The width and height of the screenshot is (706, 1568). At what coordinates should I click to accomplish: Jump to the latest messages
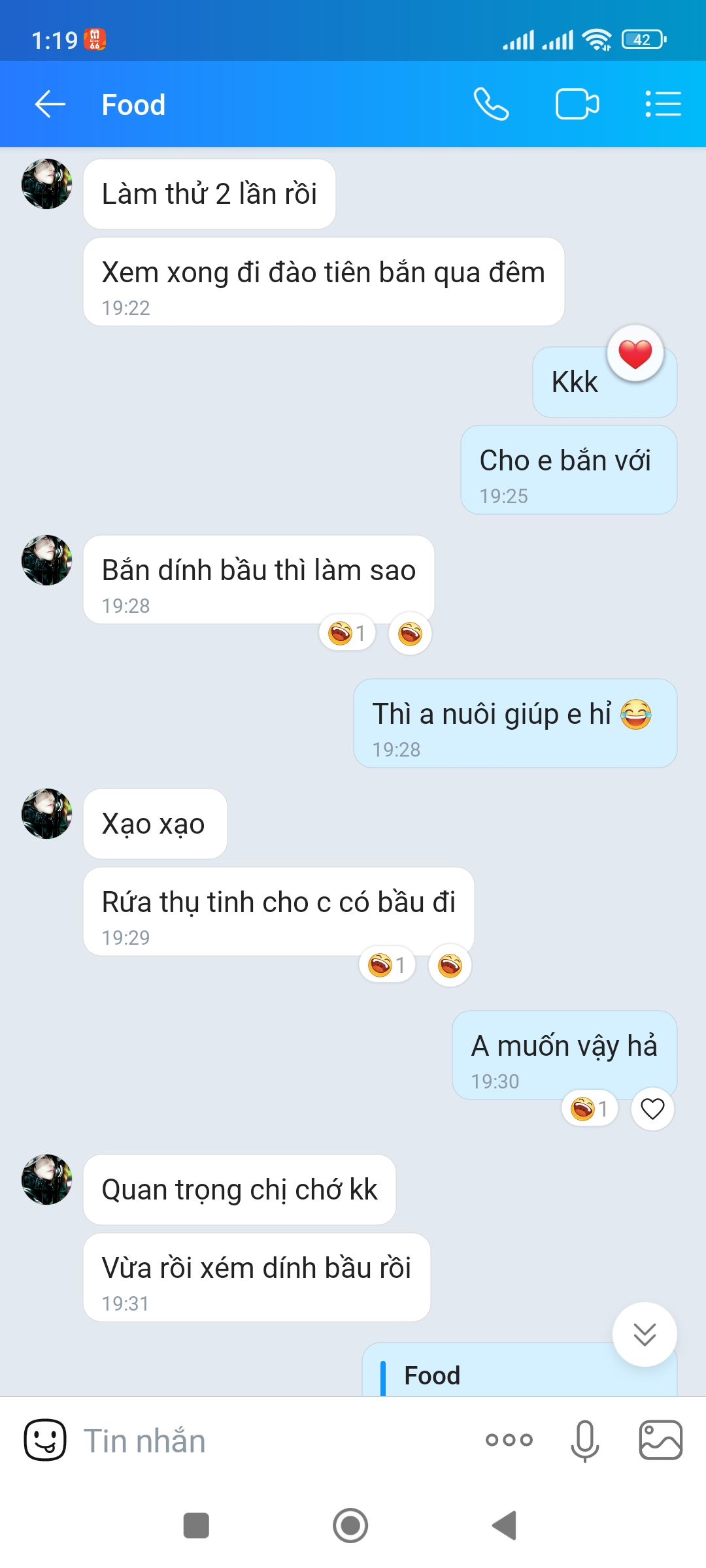(645, 1334)
